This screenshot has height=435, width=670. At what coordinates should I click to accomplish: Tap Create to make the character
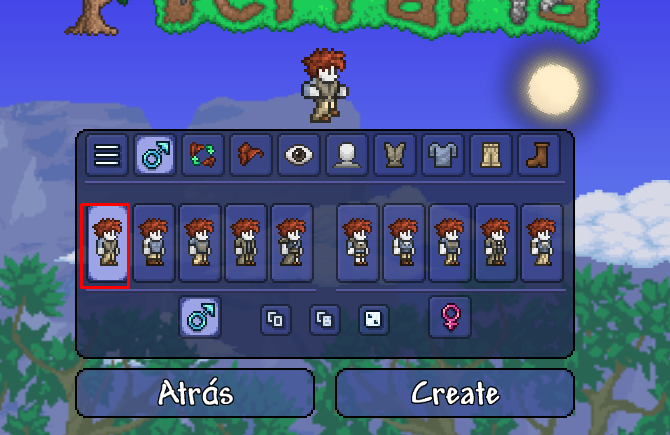click(x=455, y=393)
